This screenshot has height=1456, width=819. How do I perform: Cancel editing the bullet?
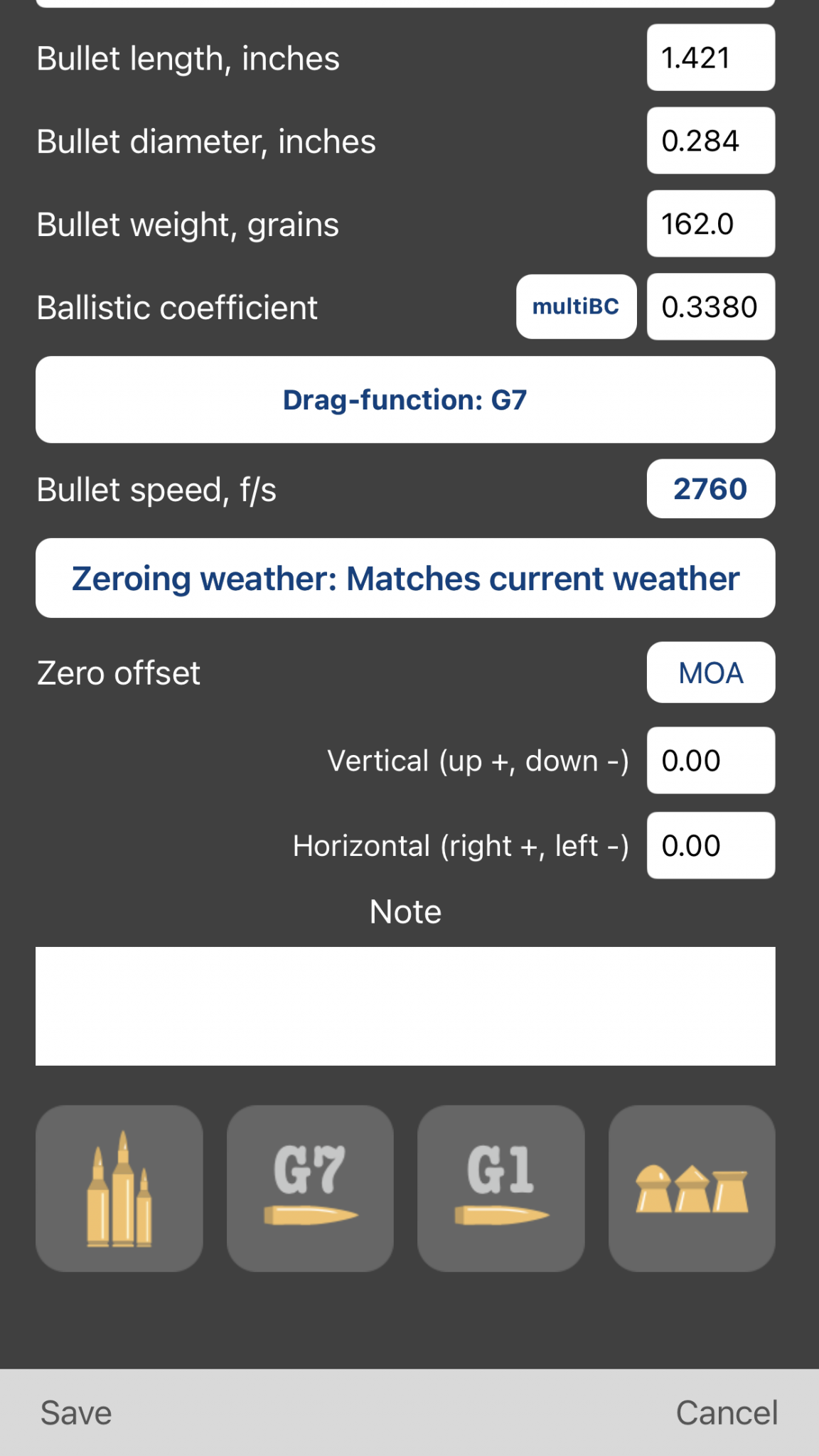click(727, 1413)
